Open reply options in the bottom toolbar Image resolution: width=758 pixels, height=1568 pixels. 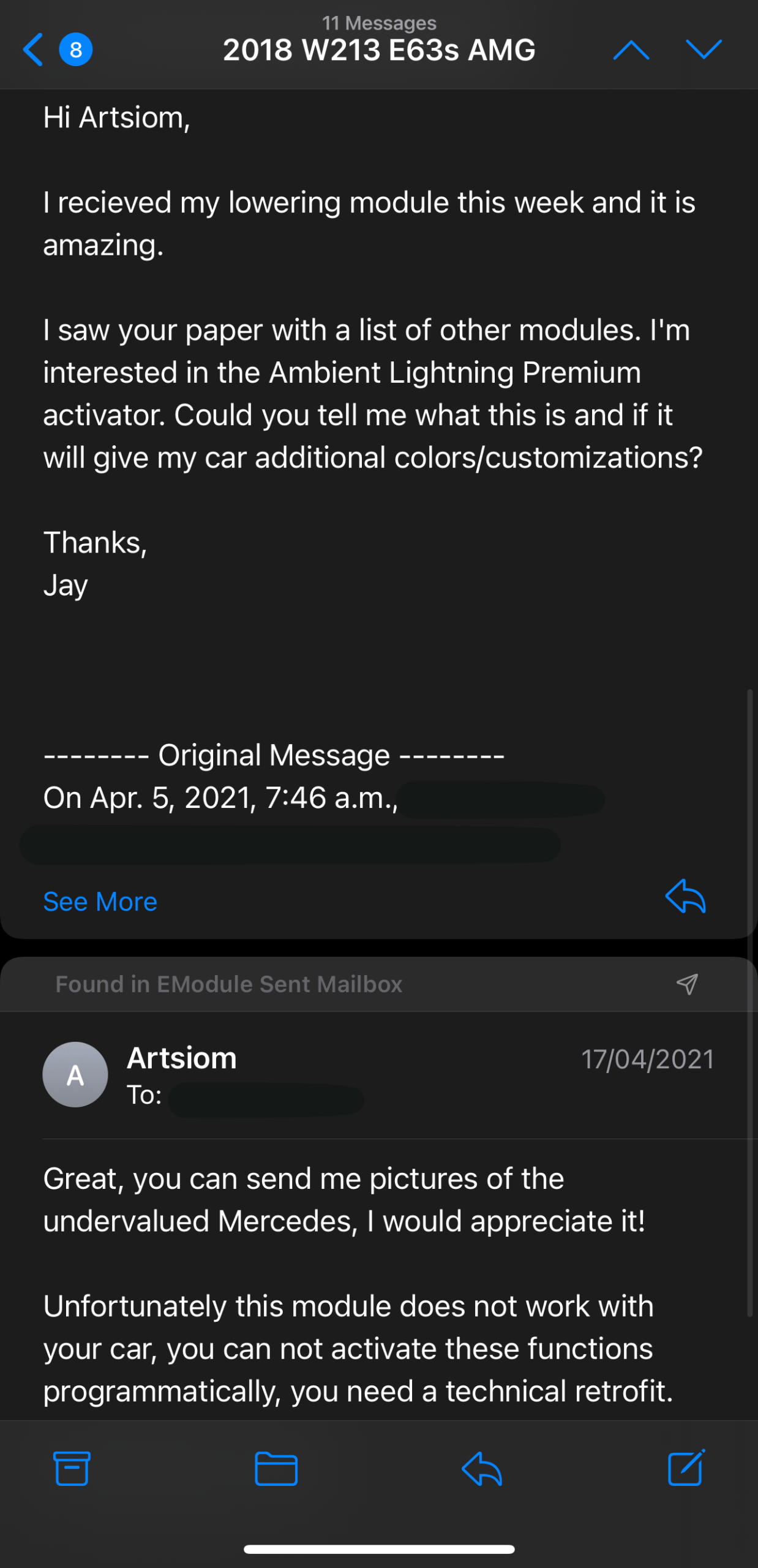482,1468
